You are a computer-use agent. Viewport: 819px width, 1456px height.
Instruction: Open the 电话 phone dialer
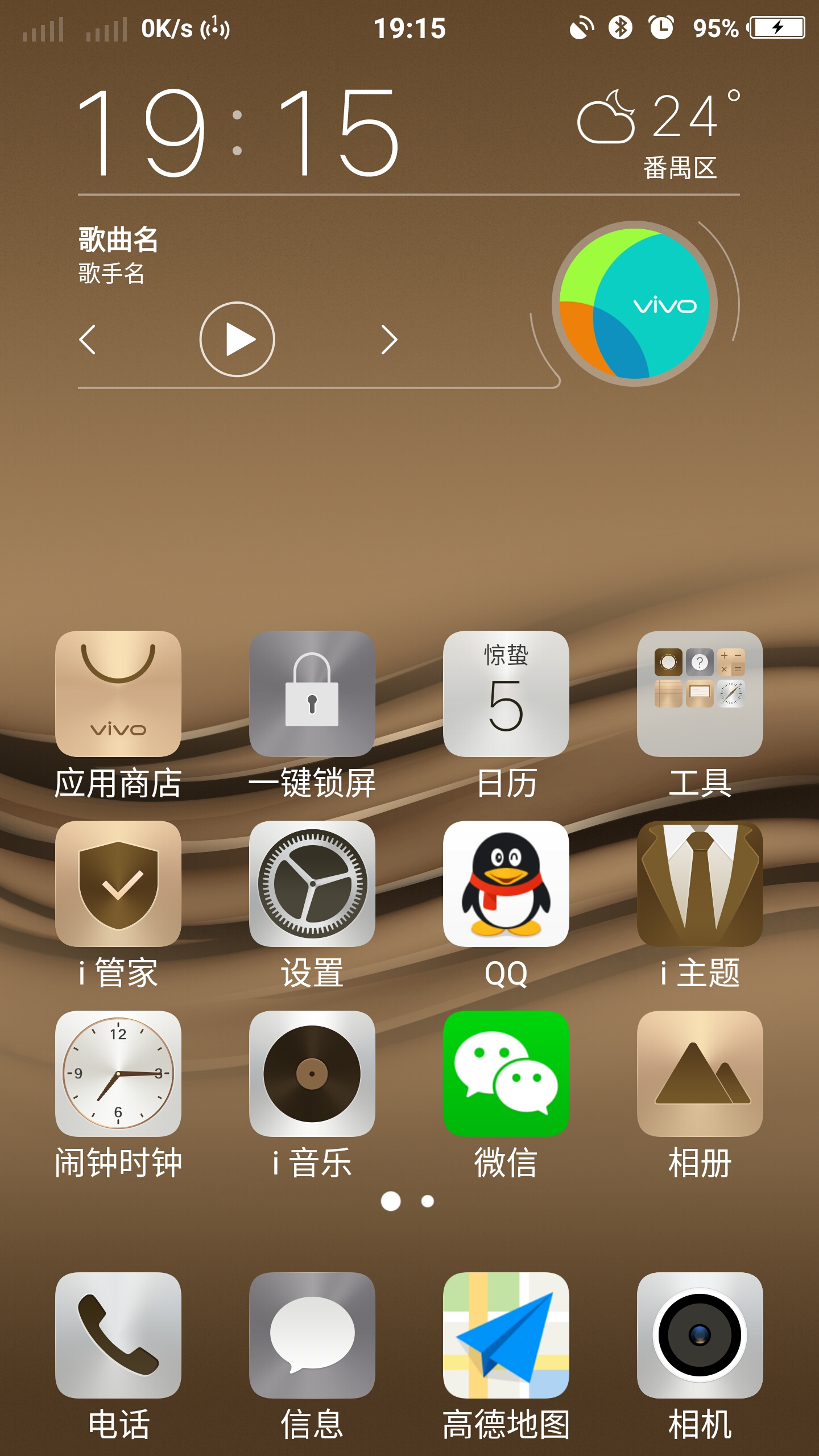[118, 1335]
